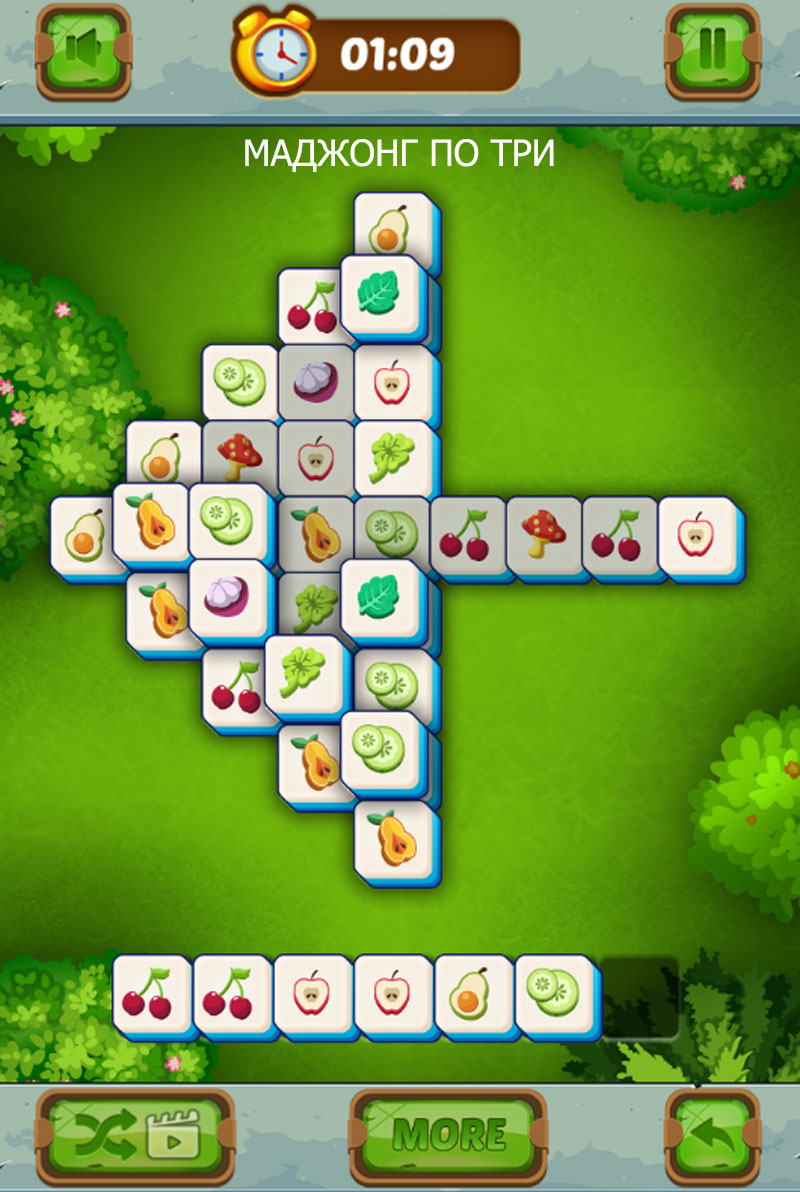Undo the last move
This screenshot has width=800, height=1192.
pyautogui.click(x=713, y=1136)
